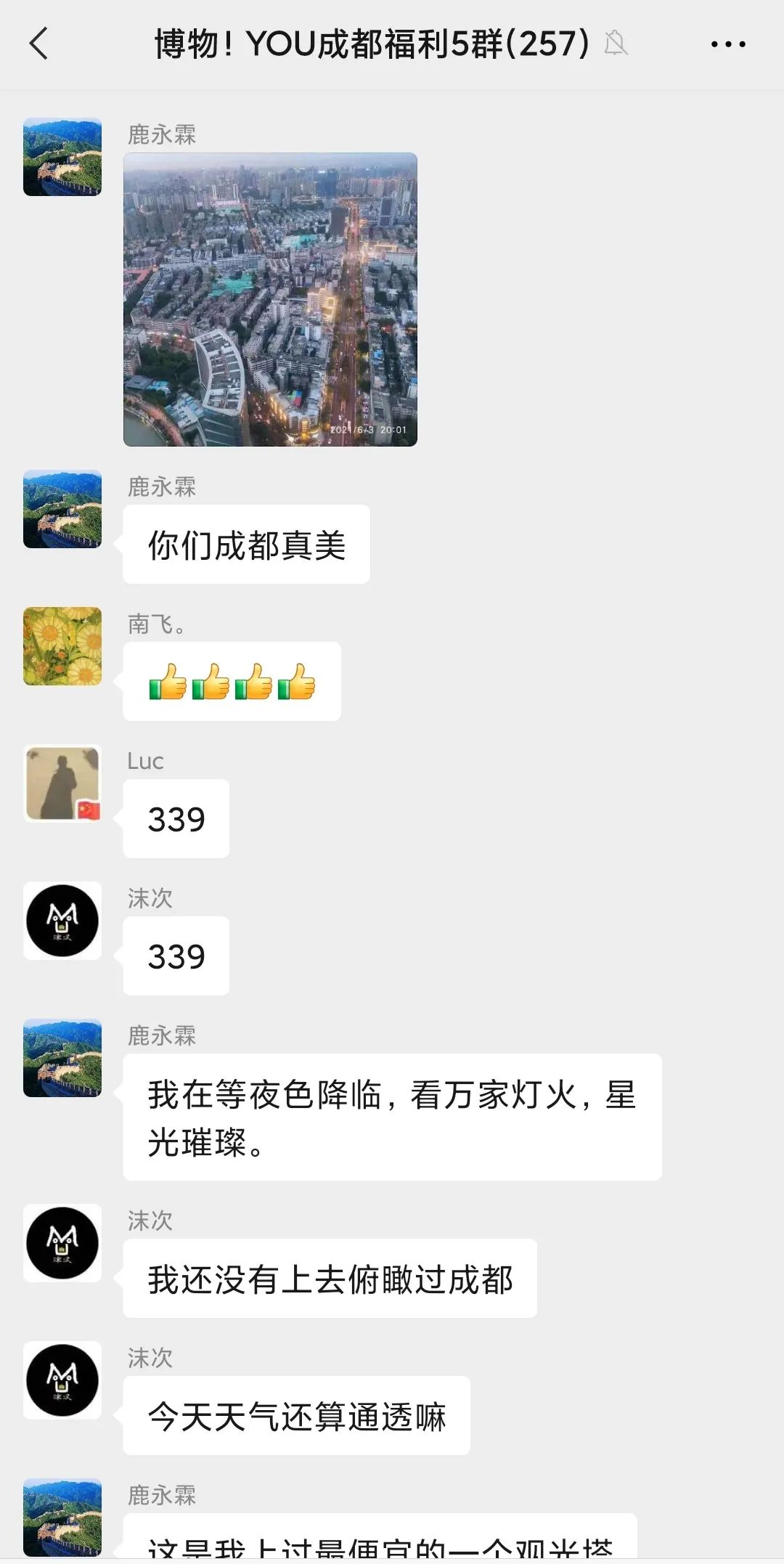Go back from the group chat
This screenshot has height=1564, width=784.
coord(39,44)
